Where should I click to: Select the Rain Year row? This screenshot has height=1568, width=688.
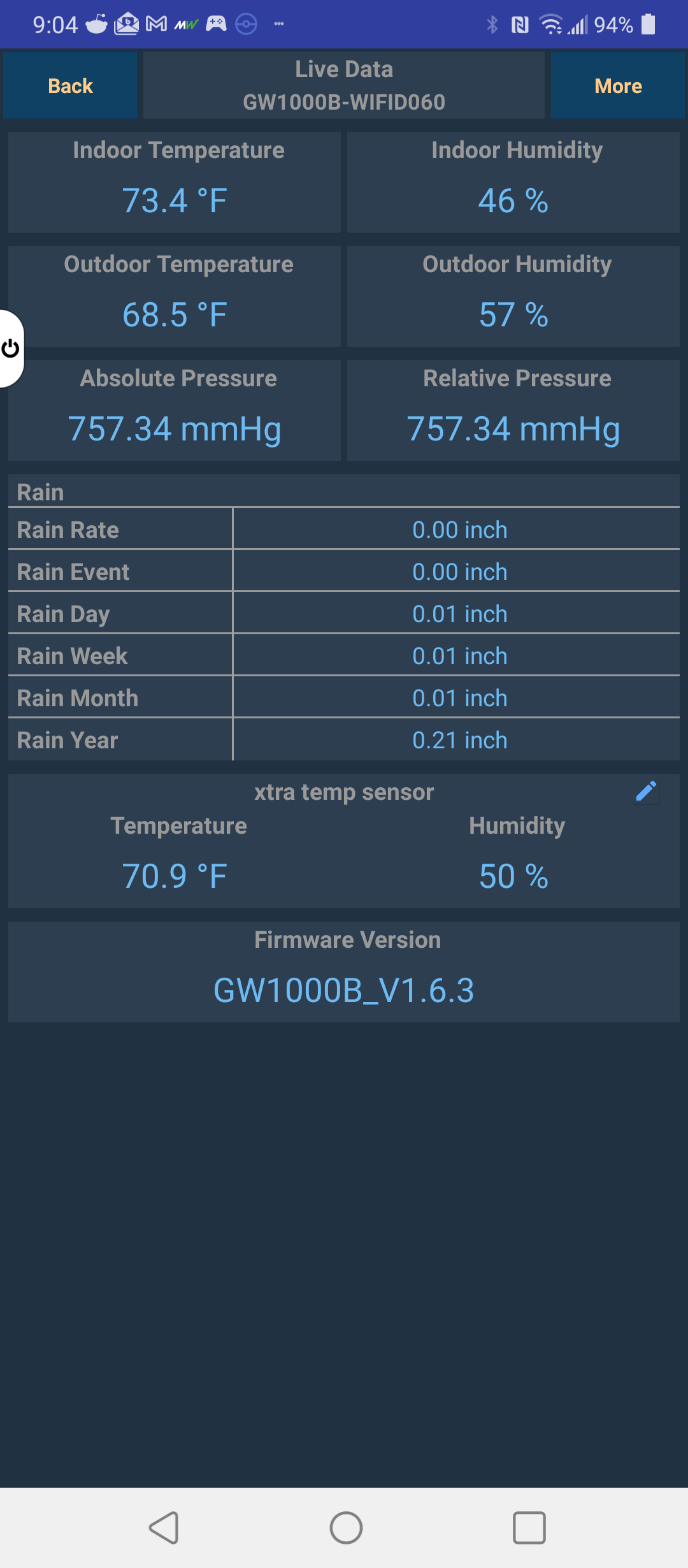coord(344,739)
